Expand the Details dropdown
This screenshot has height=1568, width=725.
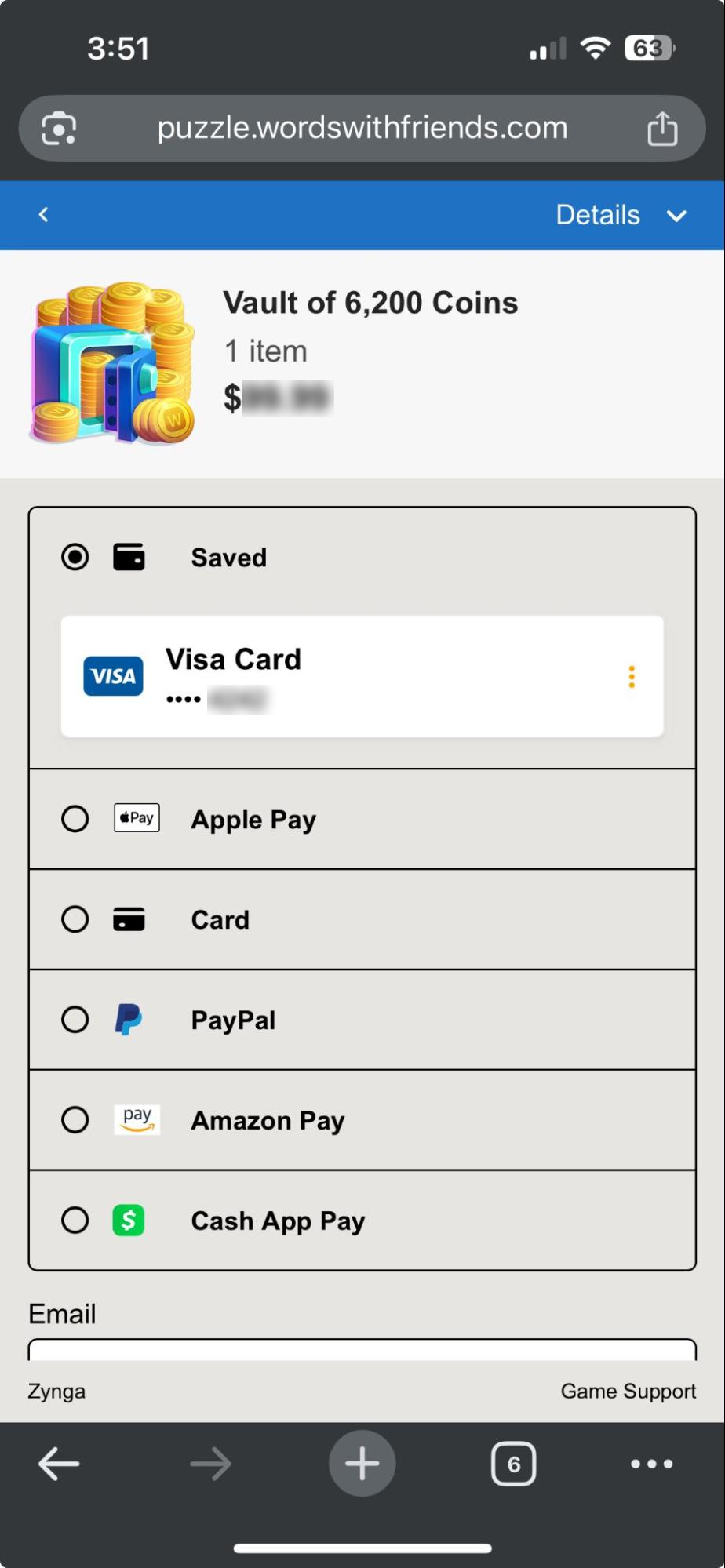[x=621, y=215]
